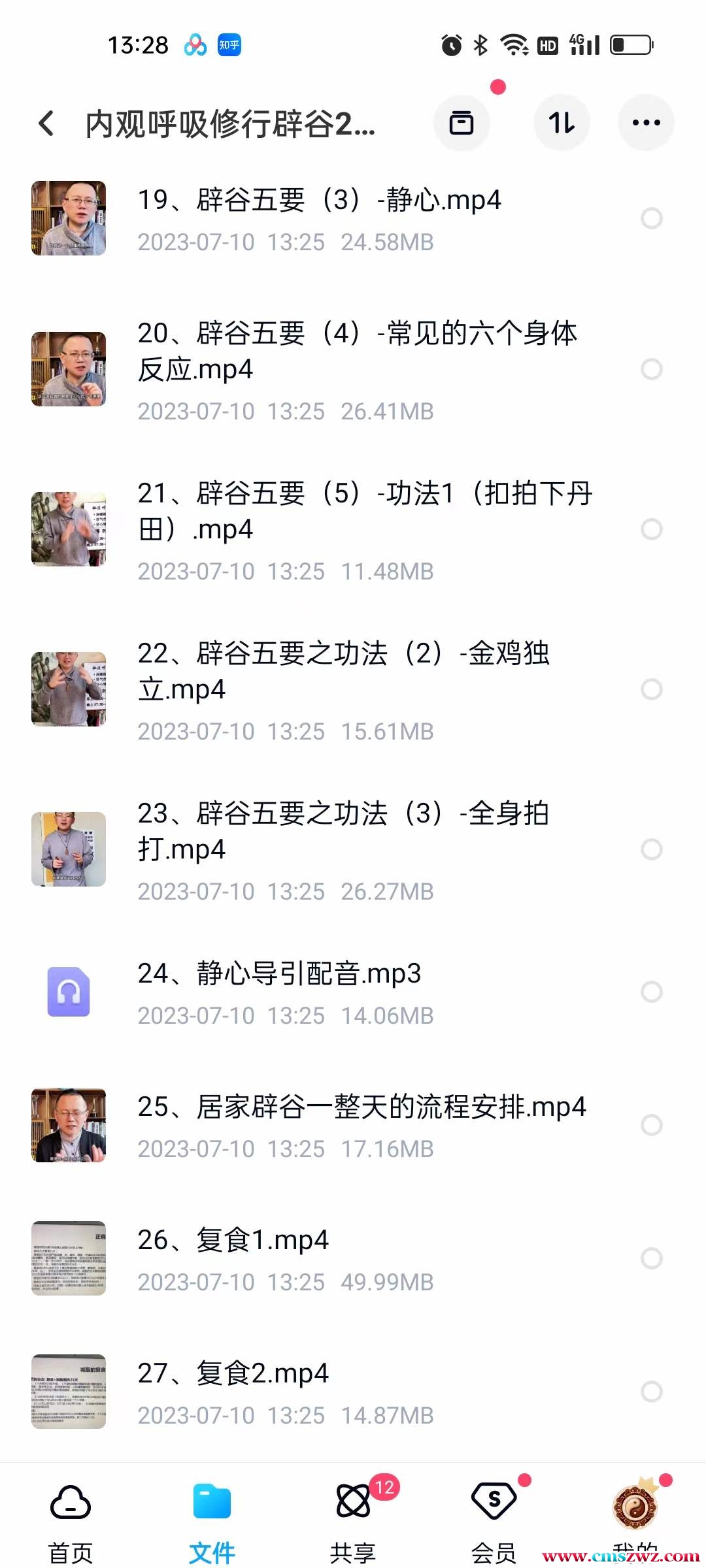Select the checkbox for 25、居家辟谷一整天的流程安排.mp4
Screen dimensions: 706x1568
651,1125
